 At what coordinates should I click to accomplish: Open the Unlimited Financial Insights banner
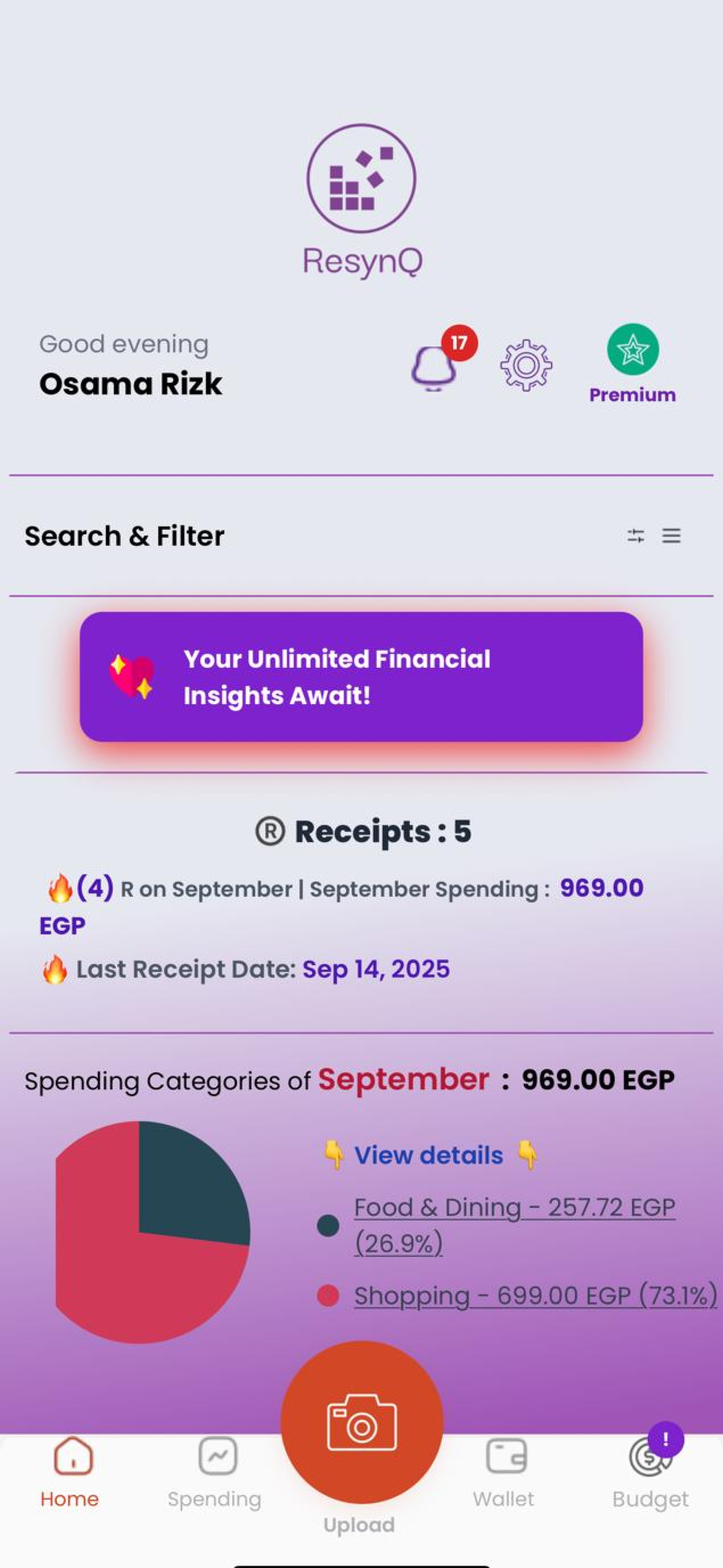(x=361, y=677)
